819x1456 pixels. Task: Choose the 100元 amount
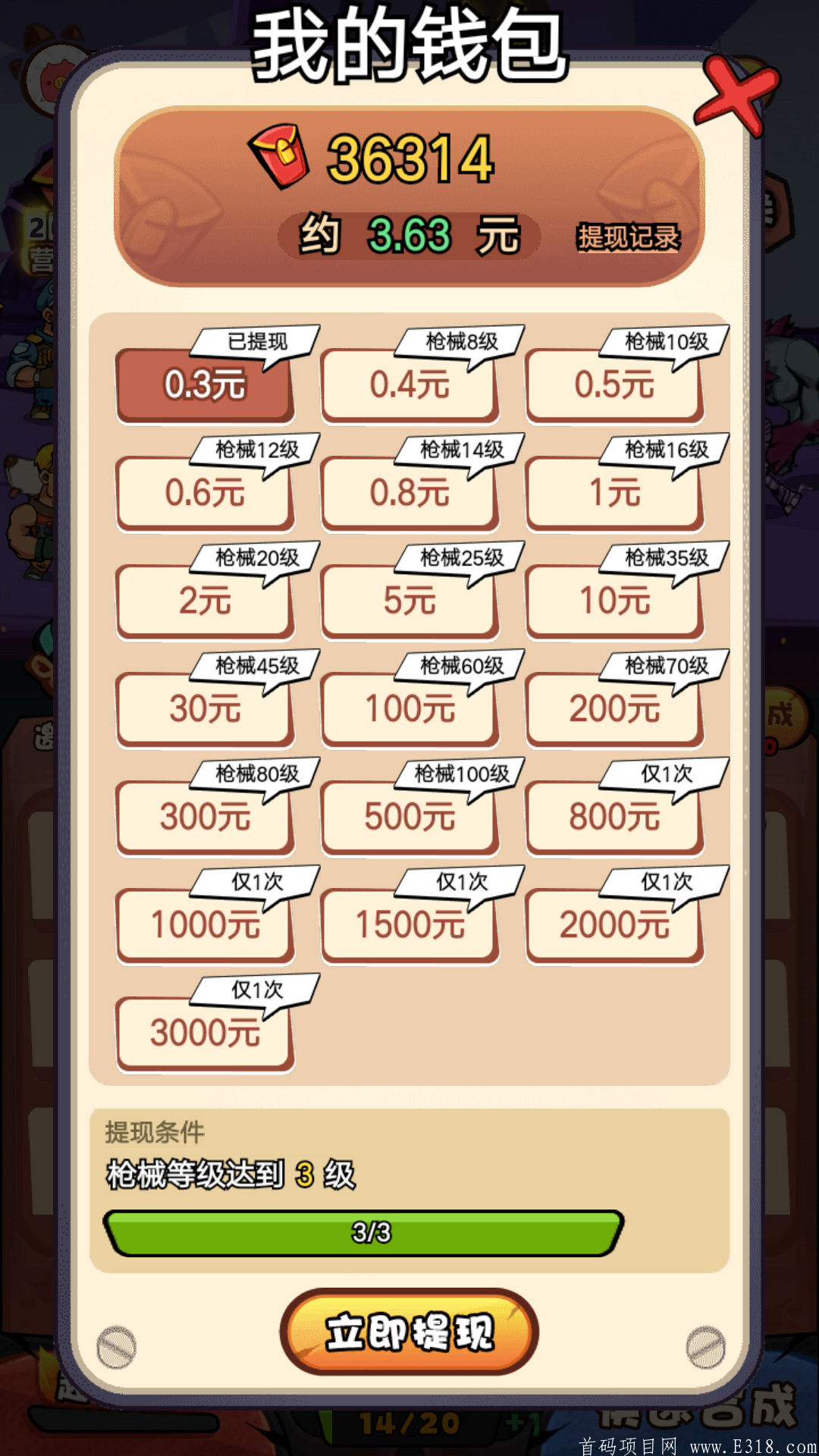coord(409,710)
